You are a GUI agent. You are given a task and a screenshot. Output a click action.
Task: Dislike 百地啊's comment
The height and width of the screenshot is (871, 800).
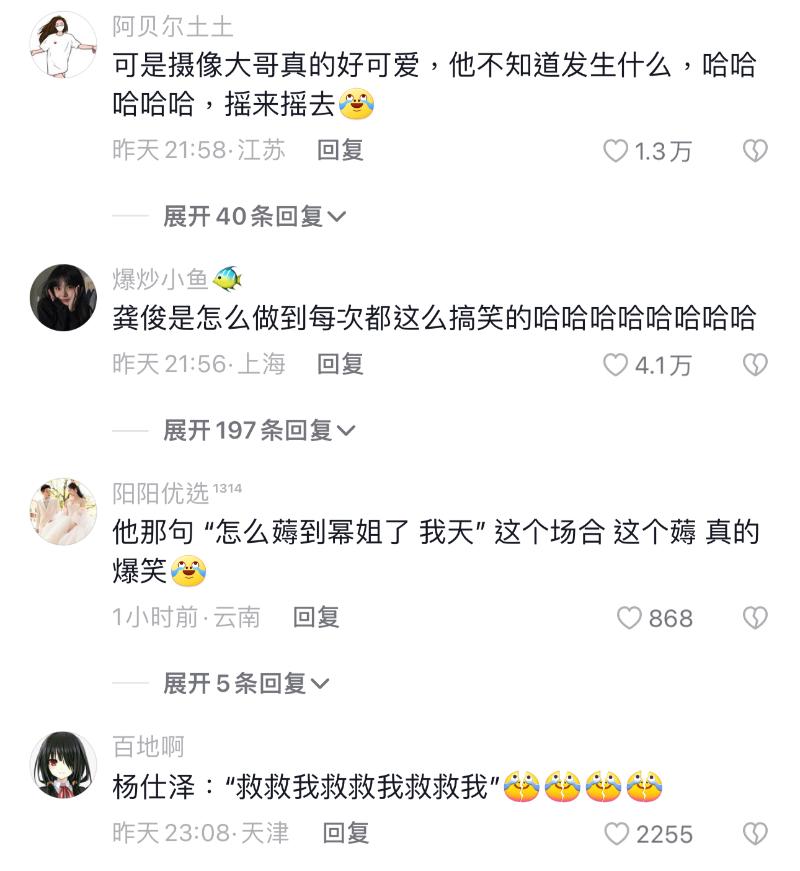755,833
